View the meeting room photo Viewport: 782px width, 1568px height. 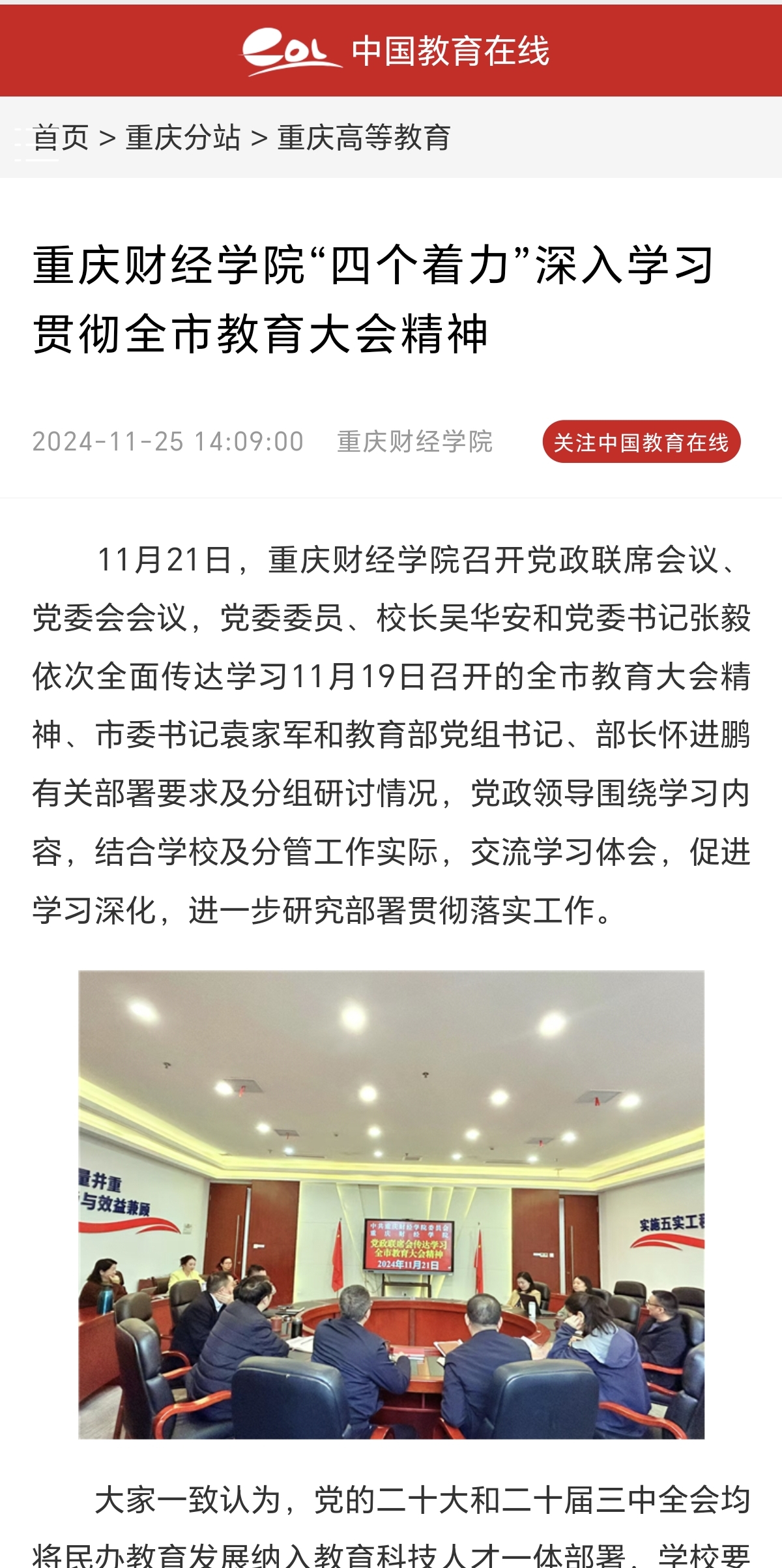coord(391,1204)
